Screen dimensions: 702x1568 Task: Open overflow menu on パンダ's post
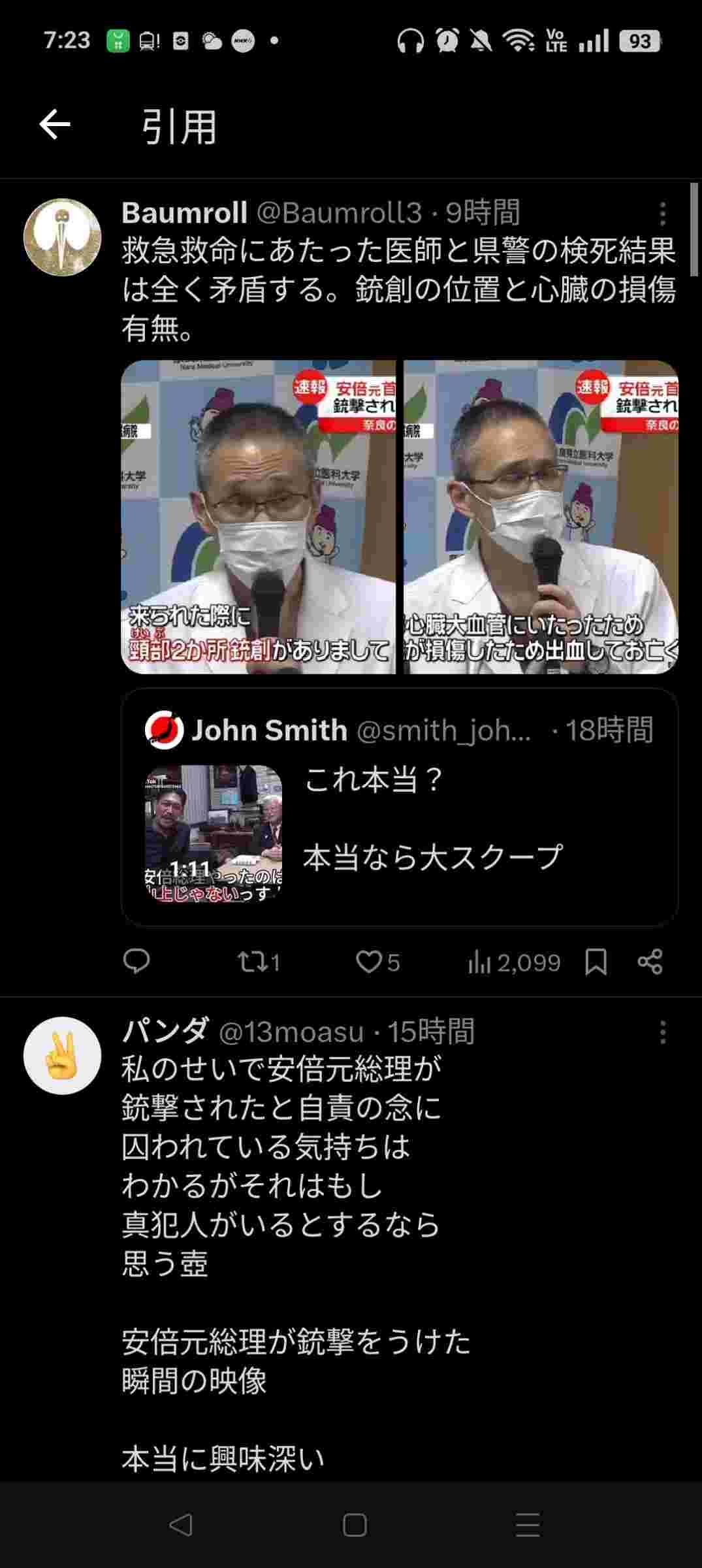(x=662, y=1033)
